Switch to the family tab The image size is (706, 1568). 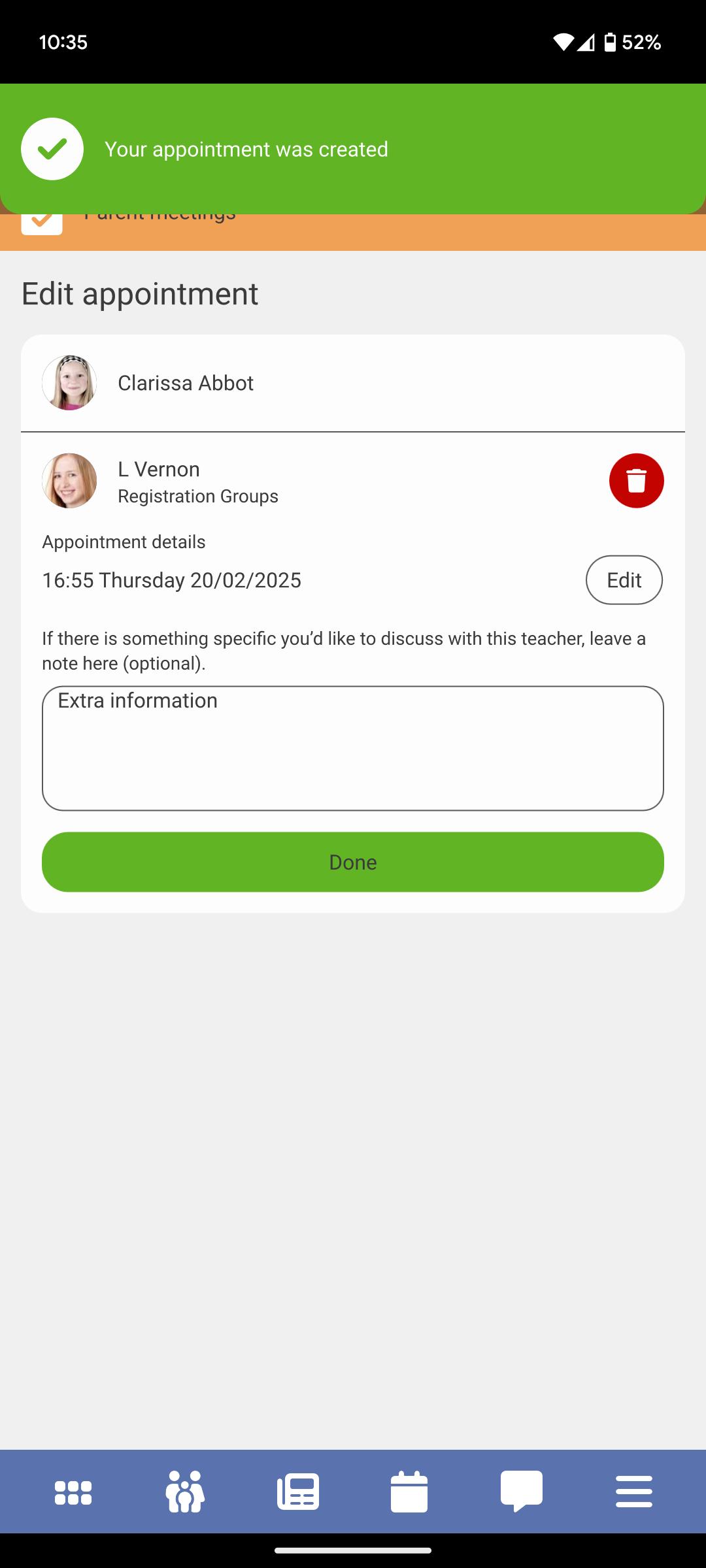186,1492
